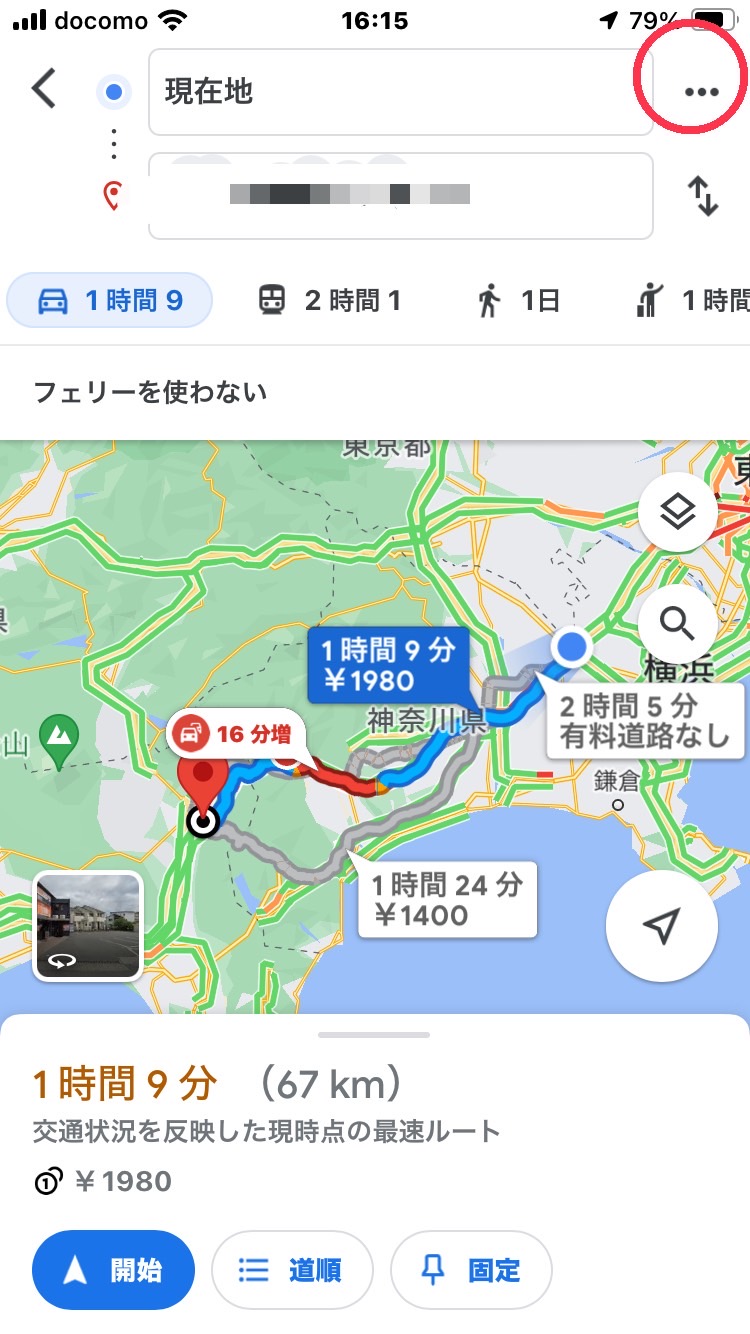Go back using the back arrow
Screen dimensions: 750x1334
[x=44, y=89]
